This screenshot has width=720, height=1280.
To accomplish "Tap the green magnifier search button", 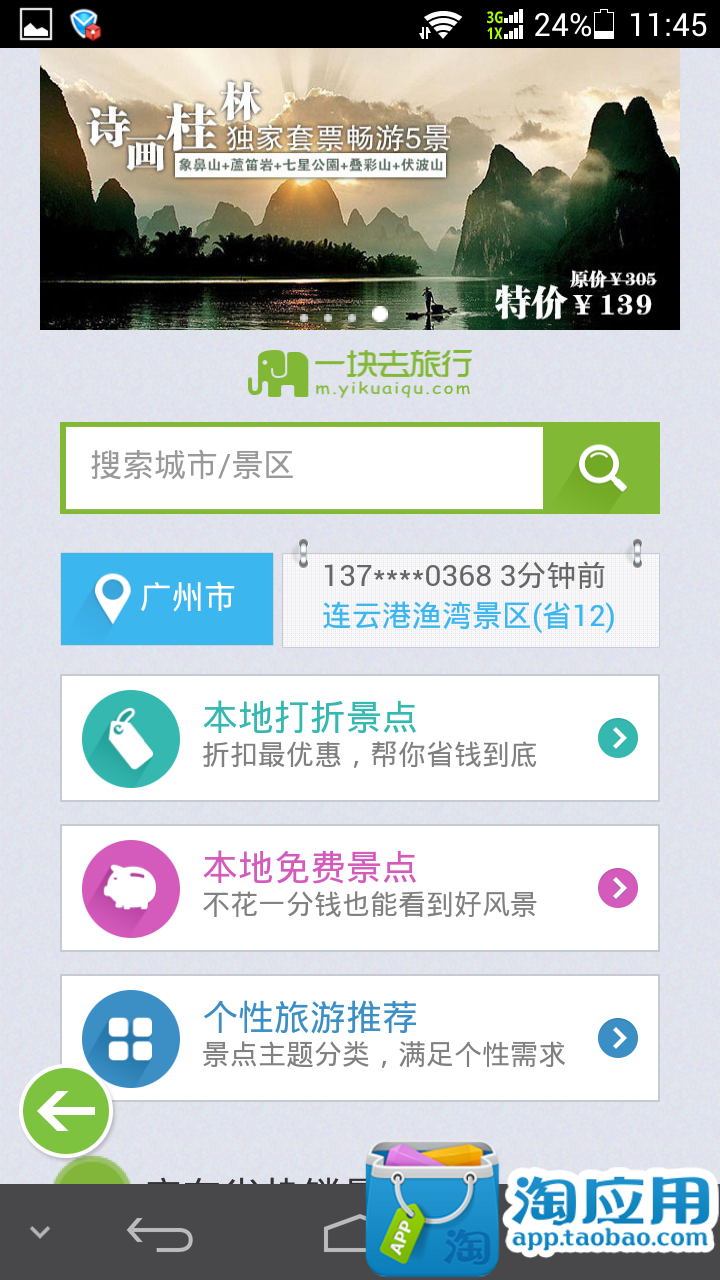I will click(x=601, y=467).
